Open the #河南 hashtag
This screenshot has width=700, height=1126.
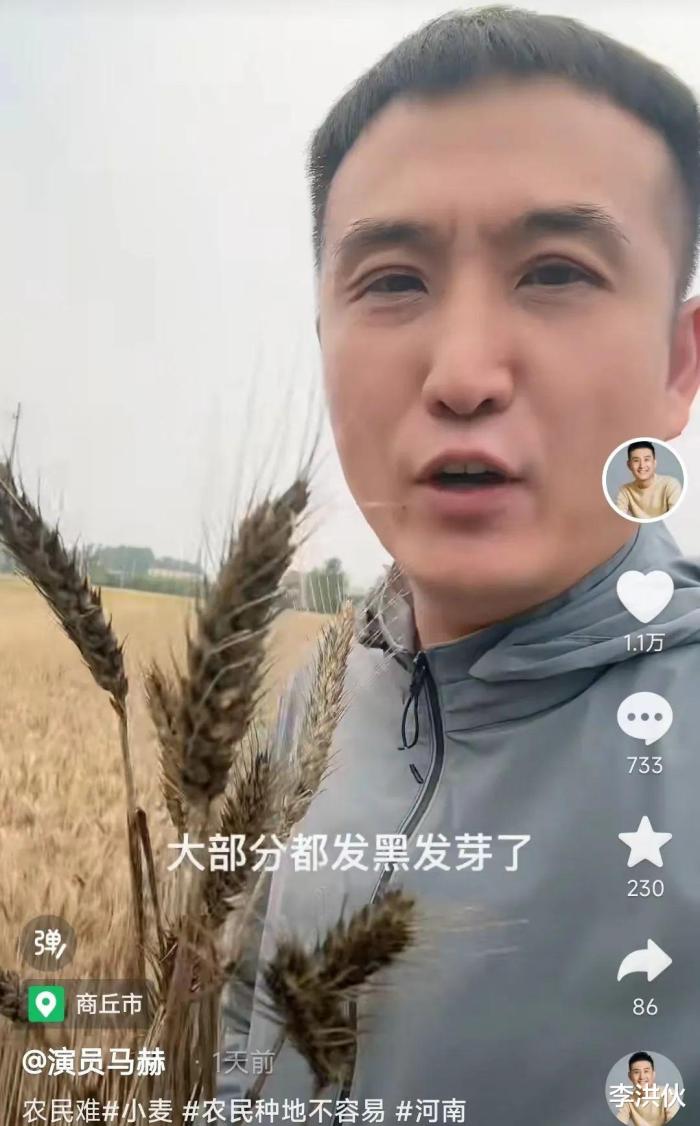click(x=431, y=1111)
